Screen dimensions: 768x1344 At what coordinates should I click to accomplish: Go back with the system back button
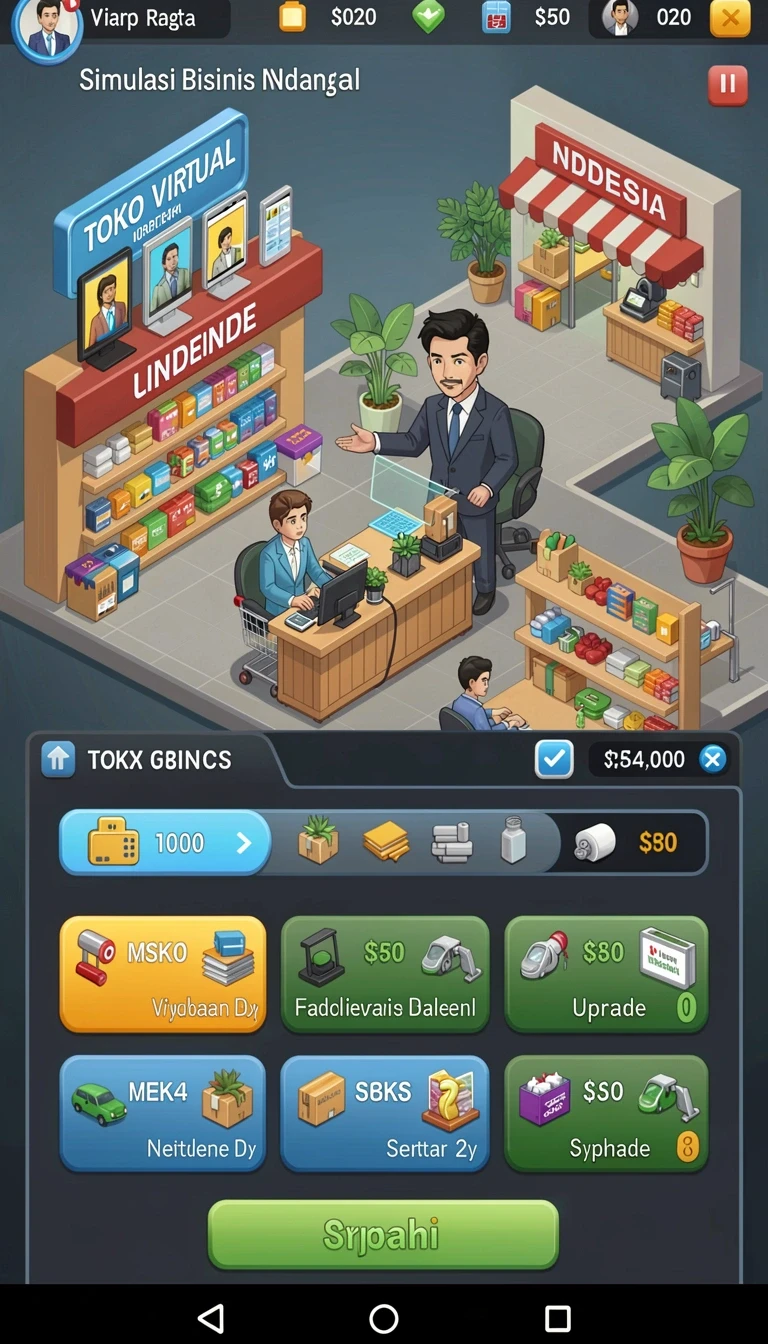point(211,1318)
